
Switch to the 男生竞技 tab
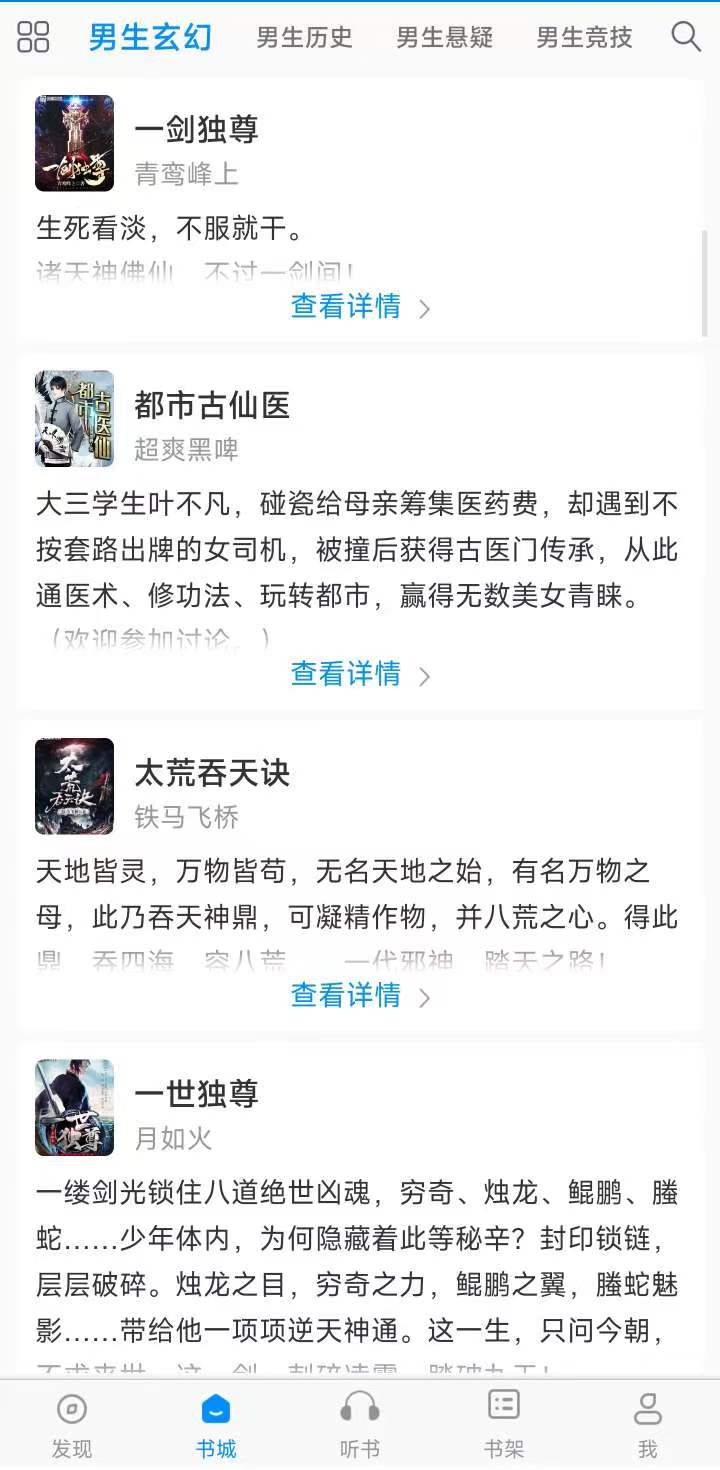pos(584,38)
